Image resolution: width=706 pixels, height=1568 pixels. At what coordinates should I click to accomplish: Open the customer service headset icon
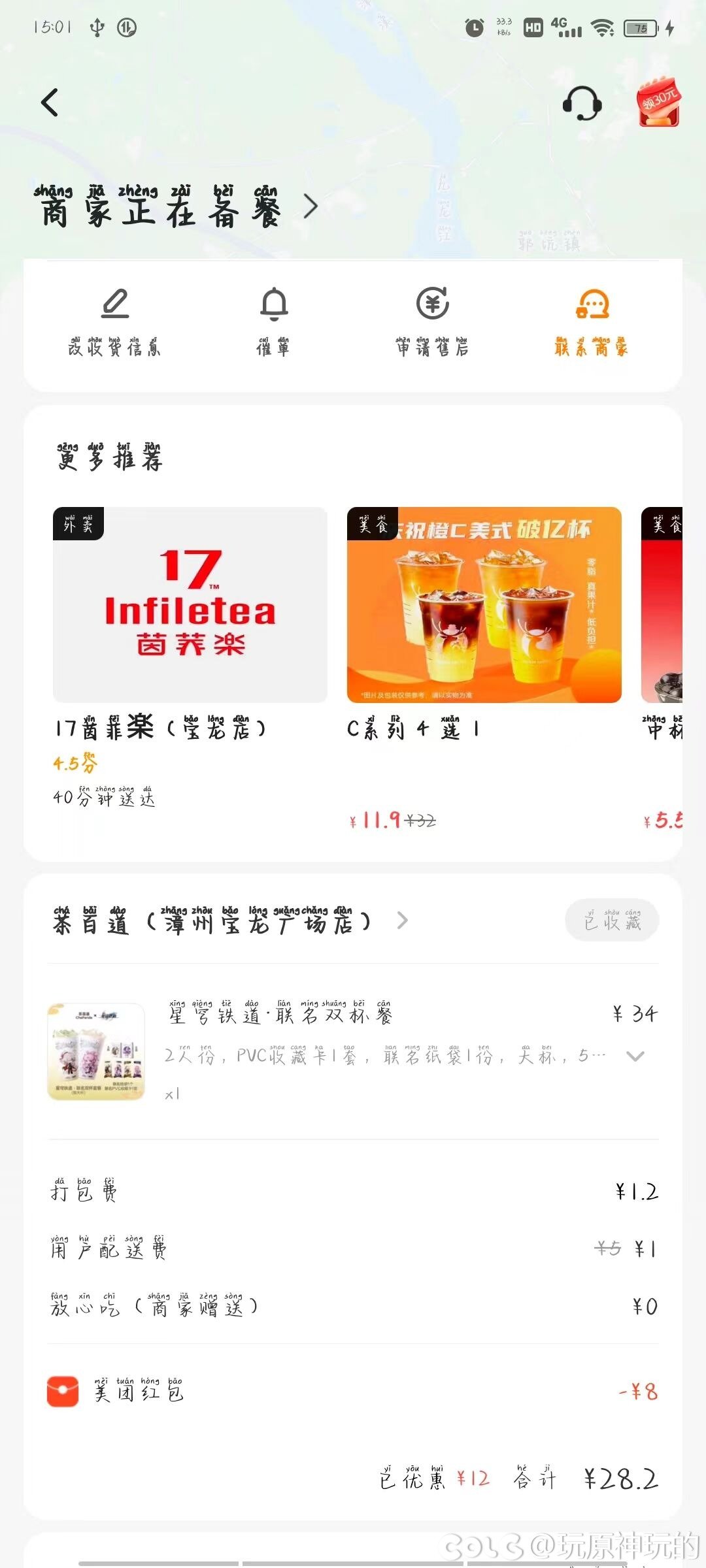[x=582, y=103]
